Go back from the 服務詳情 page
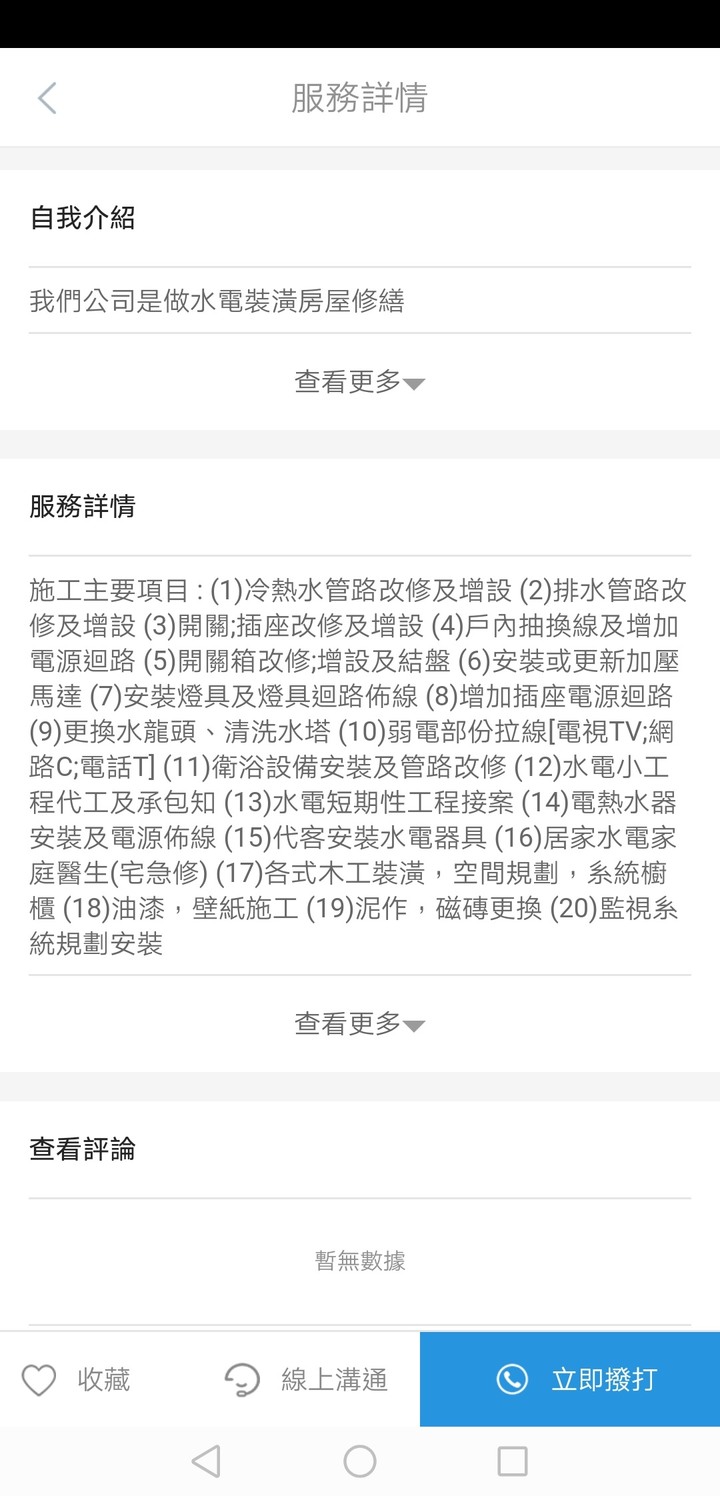The height and width of the screenshot is (1496, 720). click(47, 98)
